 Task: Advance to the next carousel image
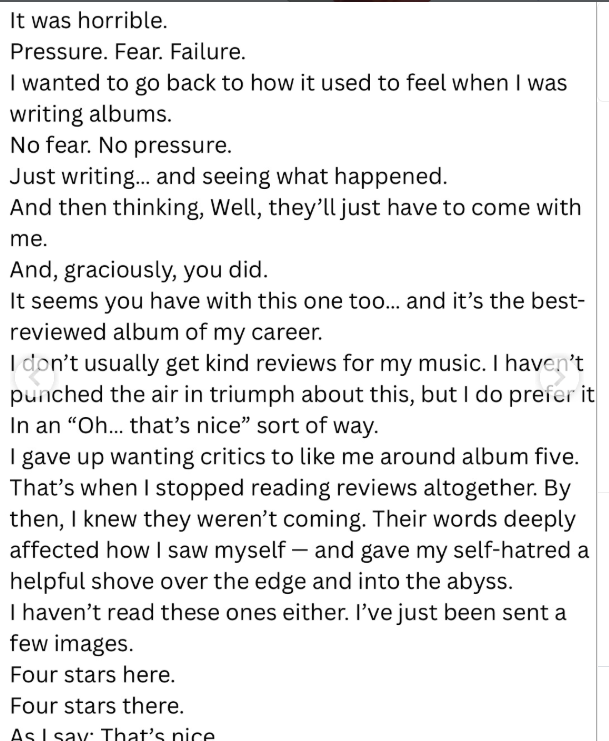click(x=560, y=380)
